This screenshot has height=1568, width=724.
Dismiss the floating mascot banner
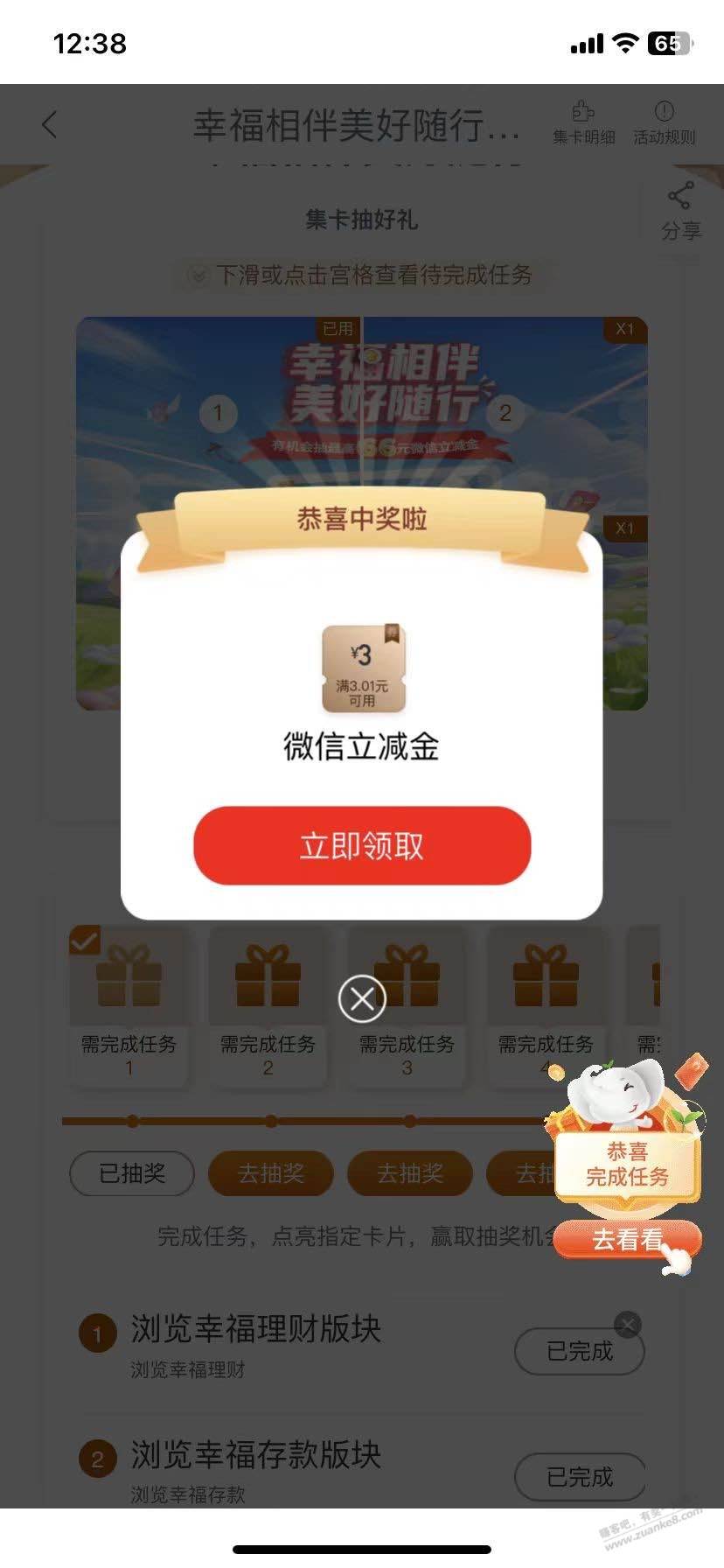627,1325
